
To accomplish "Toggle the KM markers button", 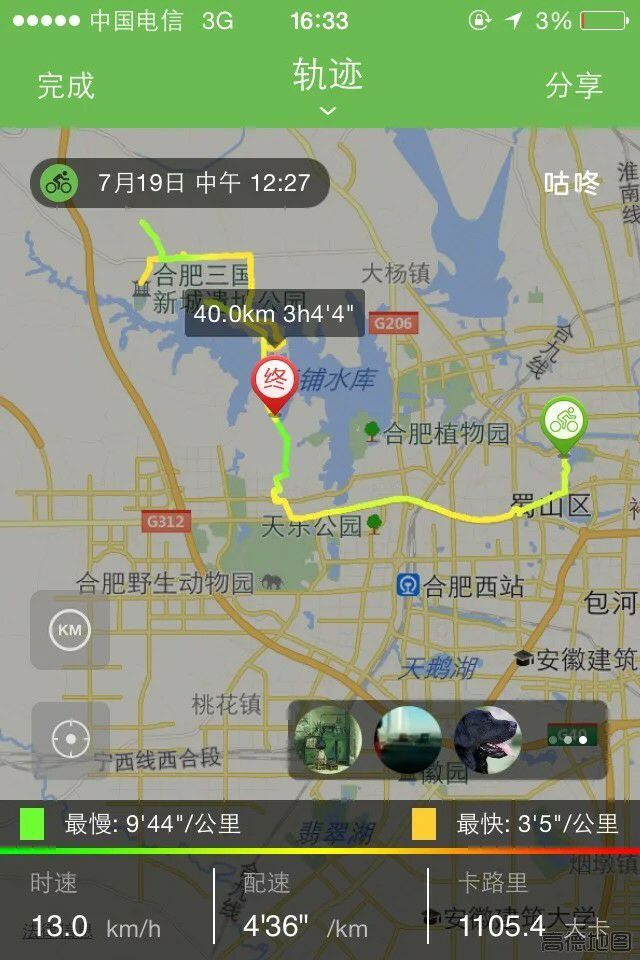I will [70, 630].
